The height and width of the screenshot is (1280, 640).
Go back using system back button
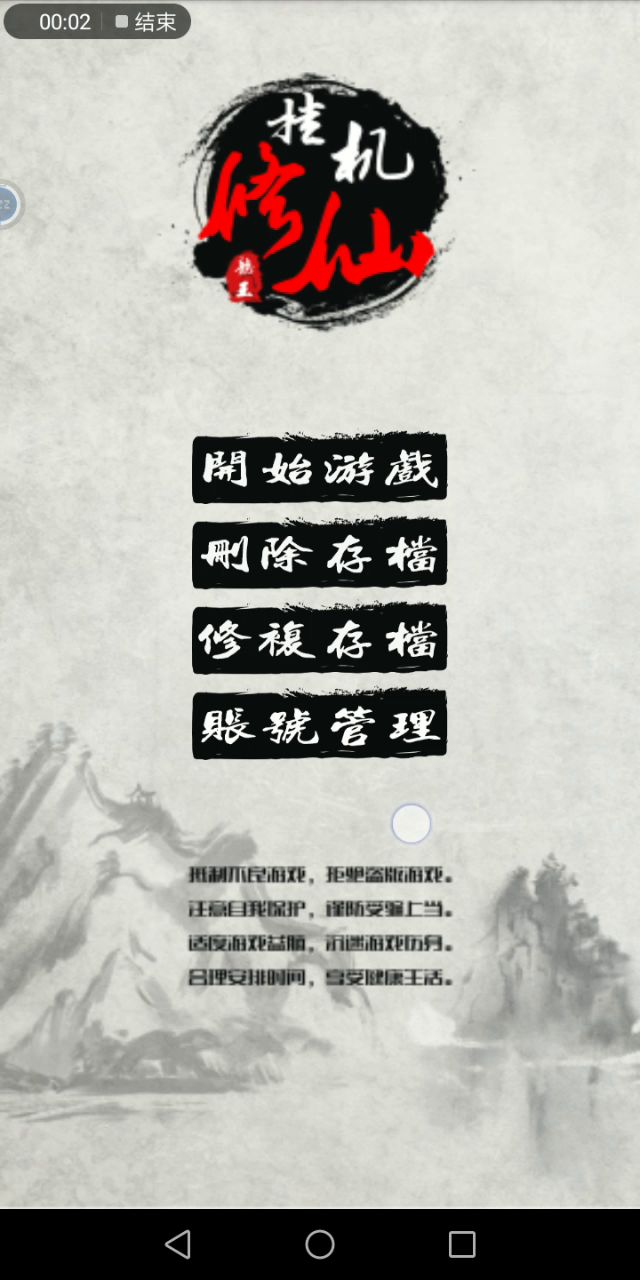coord(178,1244)
